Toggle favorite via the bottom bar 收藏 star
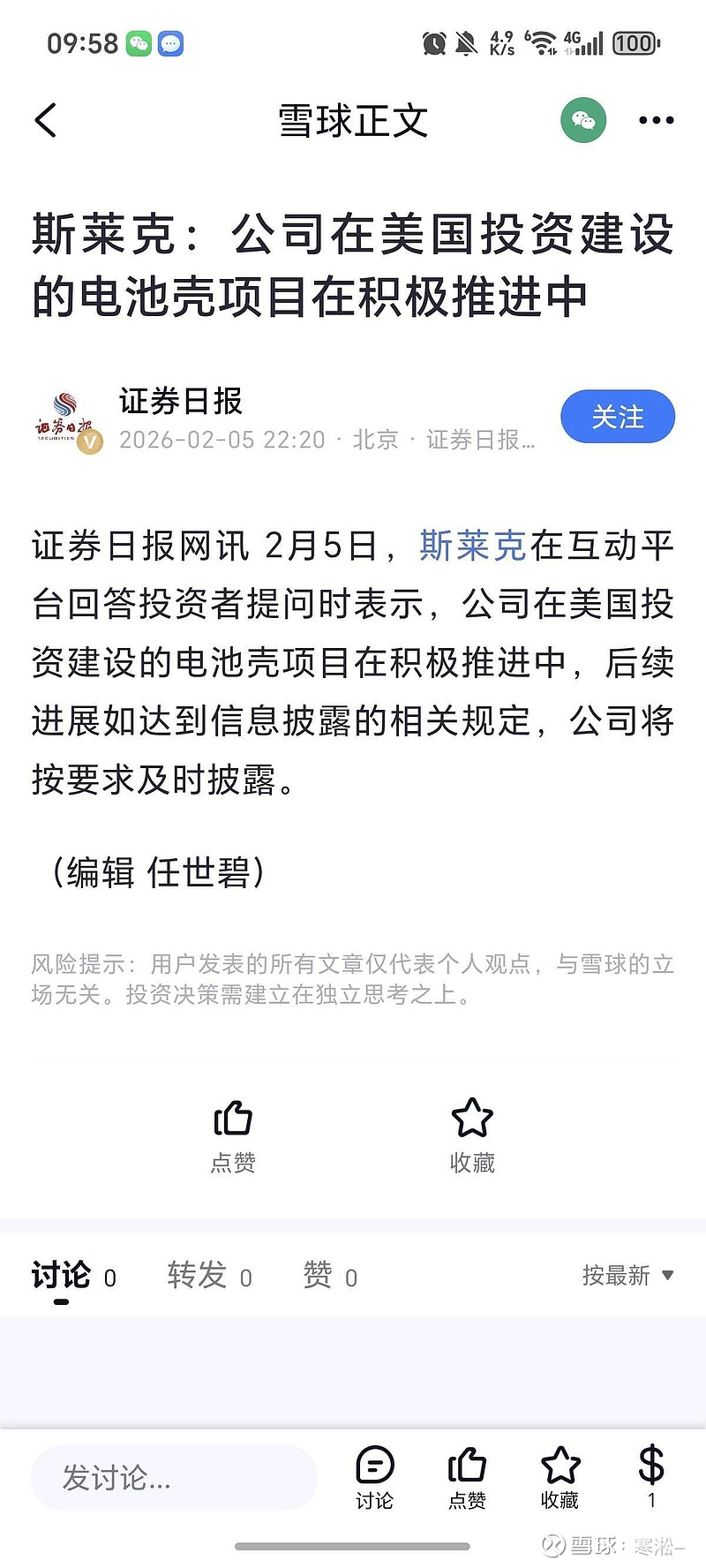 [x=560, y=1467]
